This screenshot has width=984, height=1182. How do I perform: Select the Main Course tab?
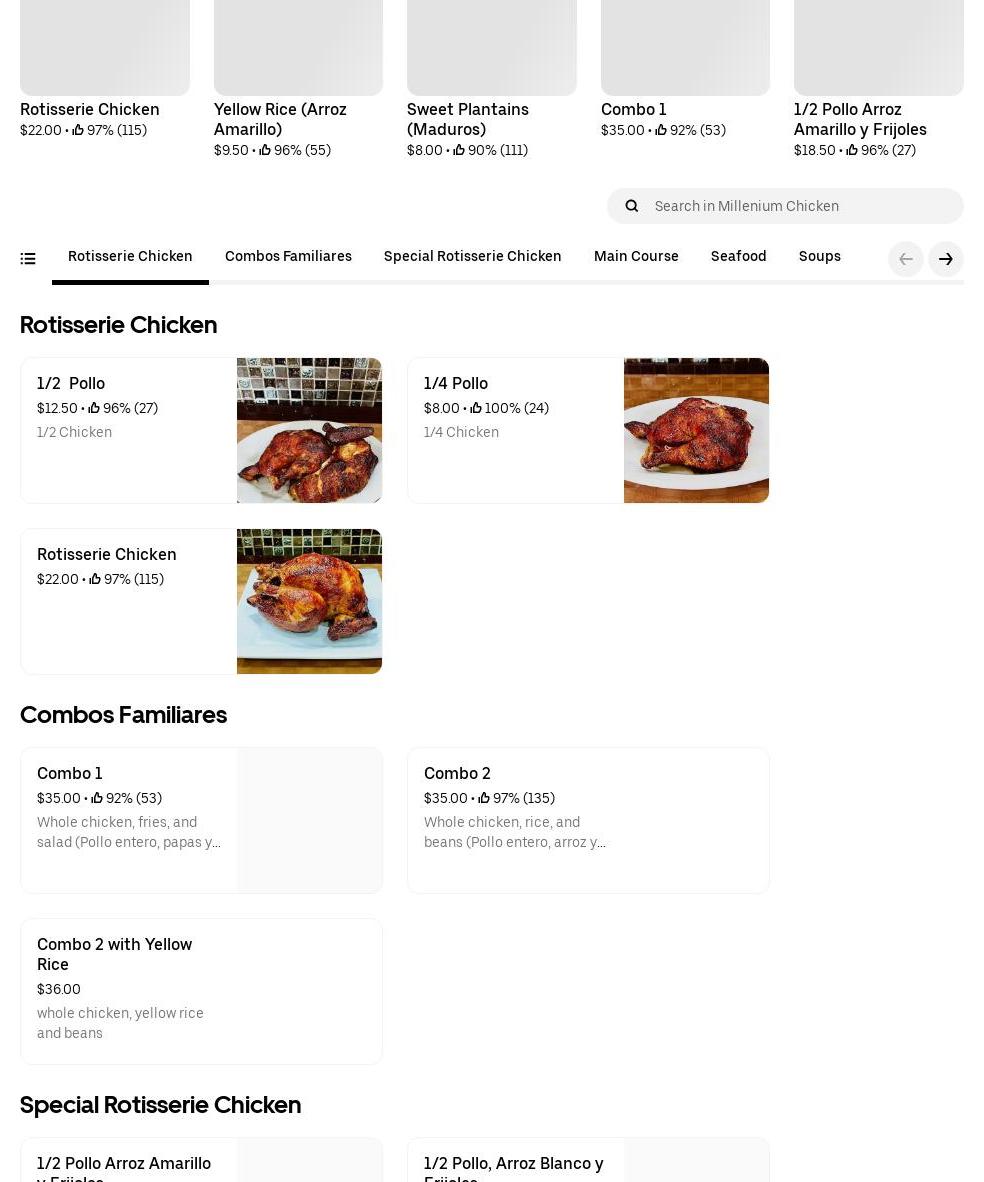tap(636, 257)
